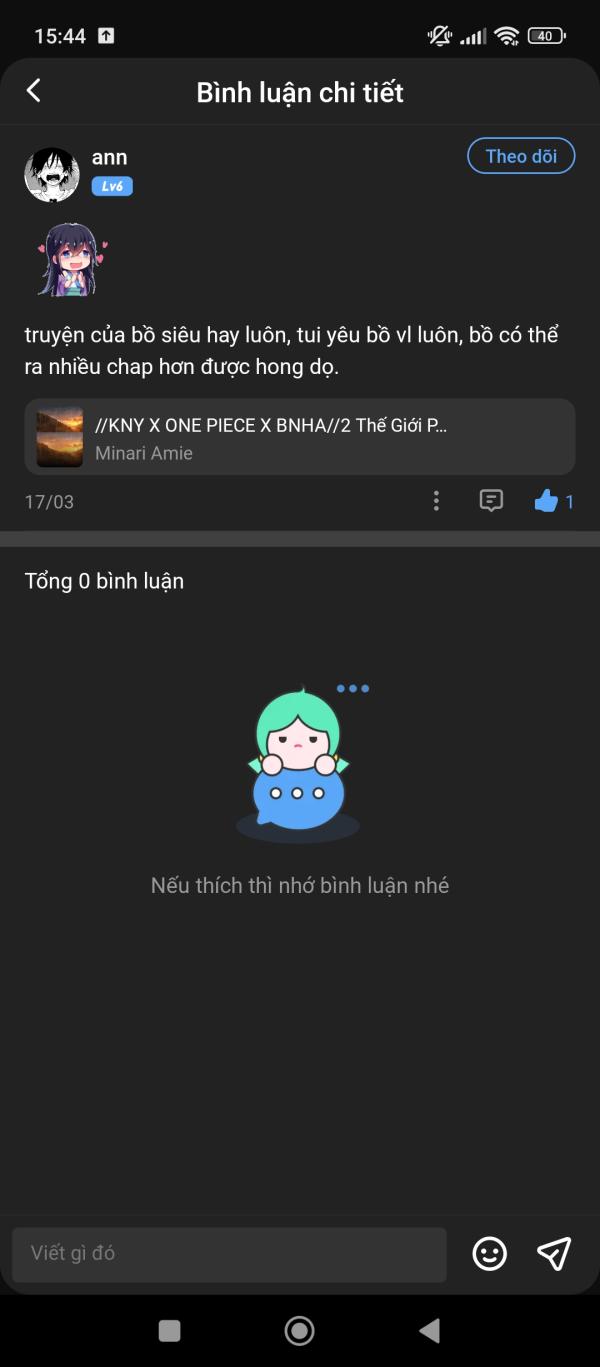Open ann's profile avatar
Screen dimensions: 600x1367
pos(52,175)
